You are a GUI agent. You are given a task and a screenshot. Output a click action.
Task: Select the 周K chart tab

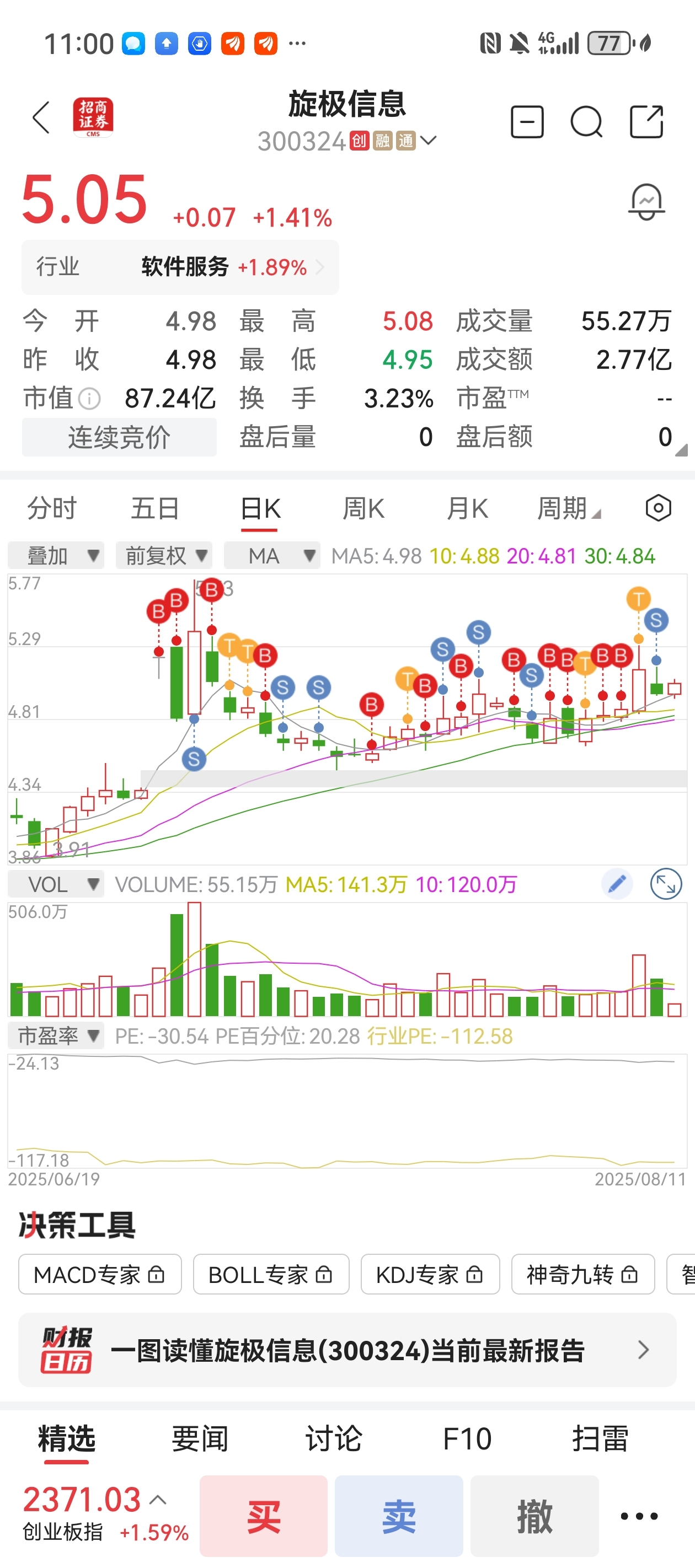click(363, 508)
